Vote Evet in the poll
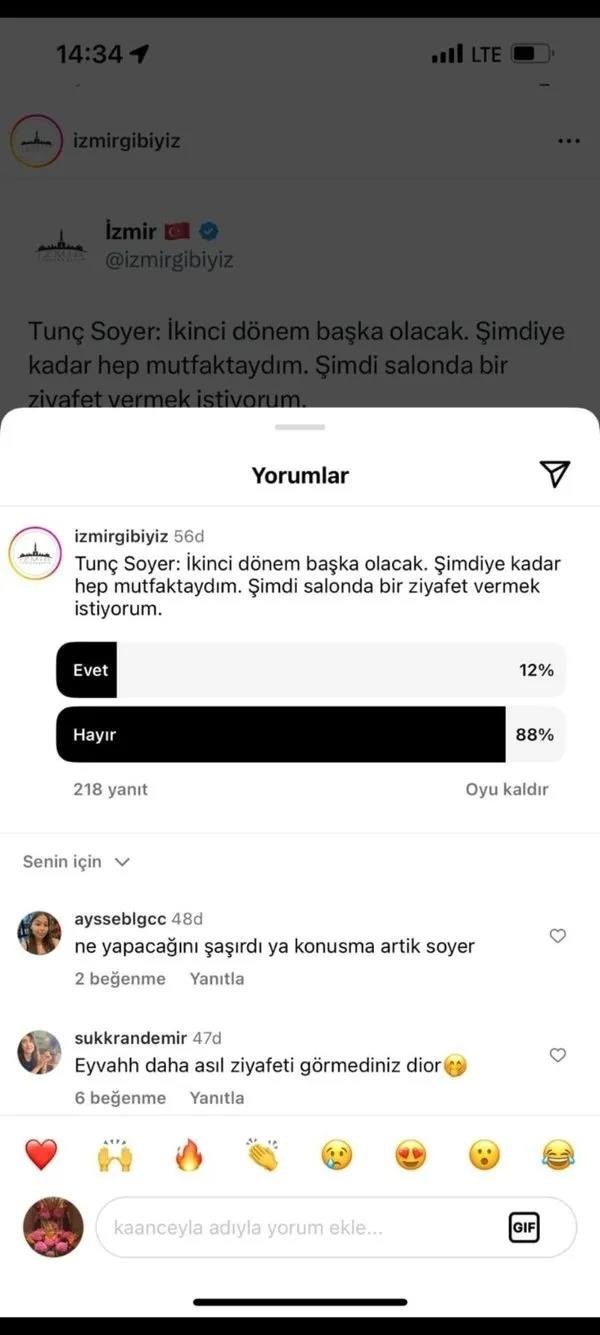 pyautogui.click(x=310, y=670)
